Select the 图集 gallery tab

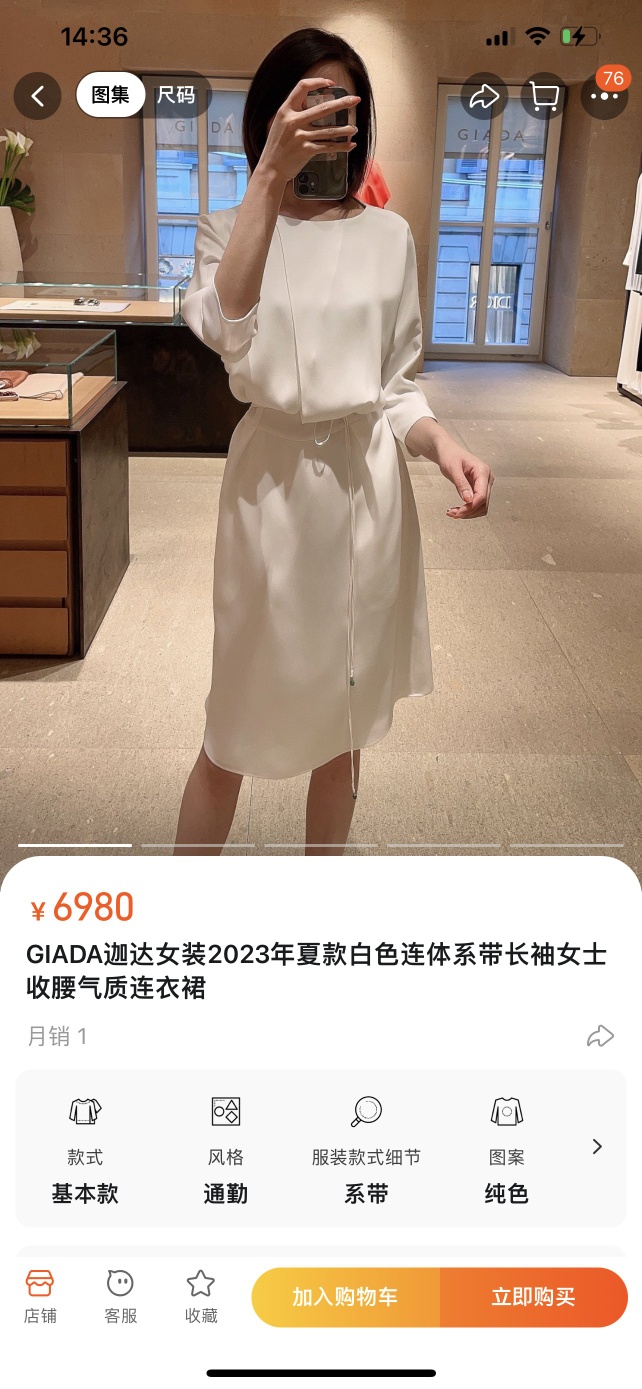click(111, 96)
